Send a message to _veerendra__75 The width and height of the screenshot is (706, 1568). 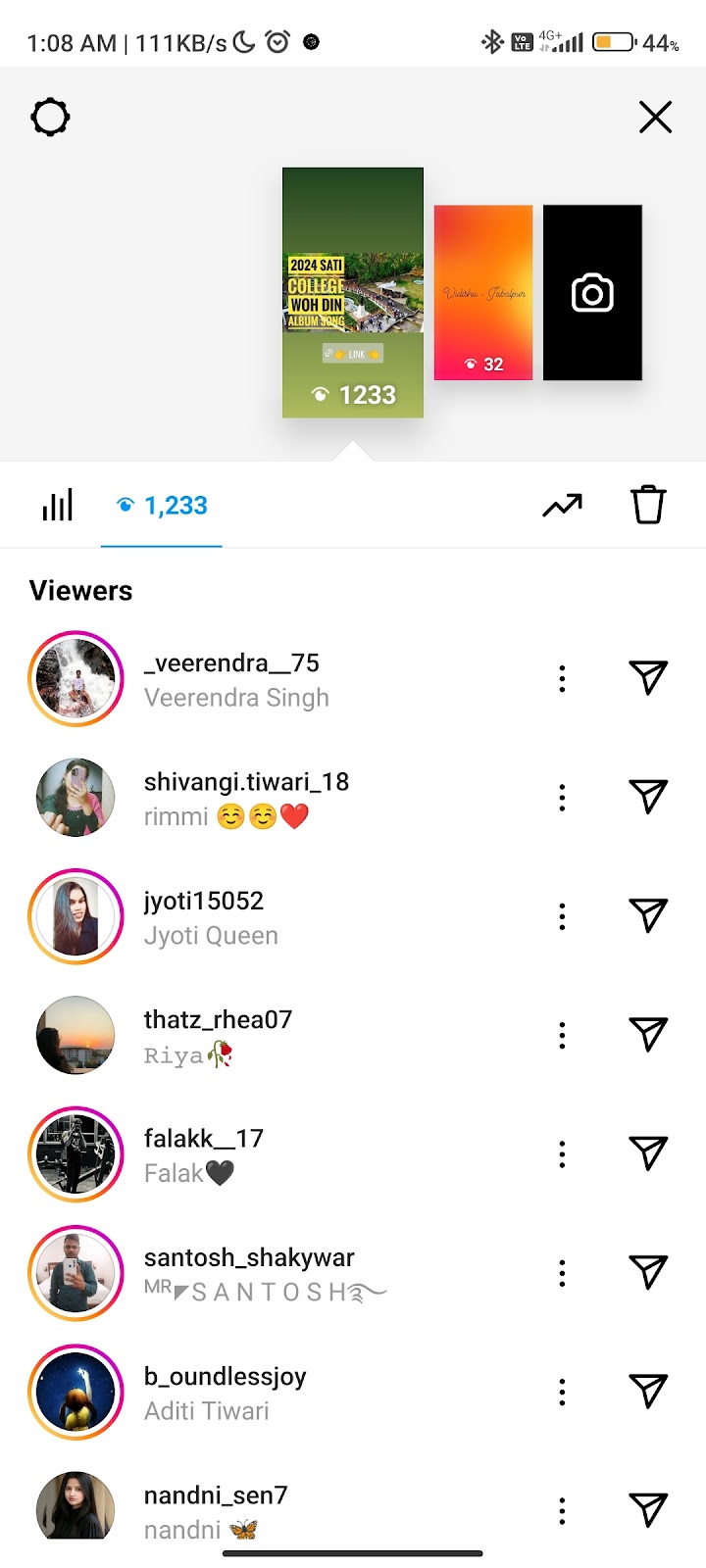[x=648, y=679]
